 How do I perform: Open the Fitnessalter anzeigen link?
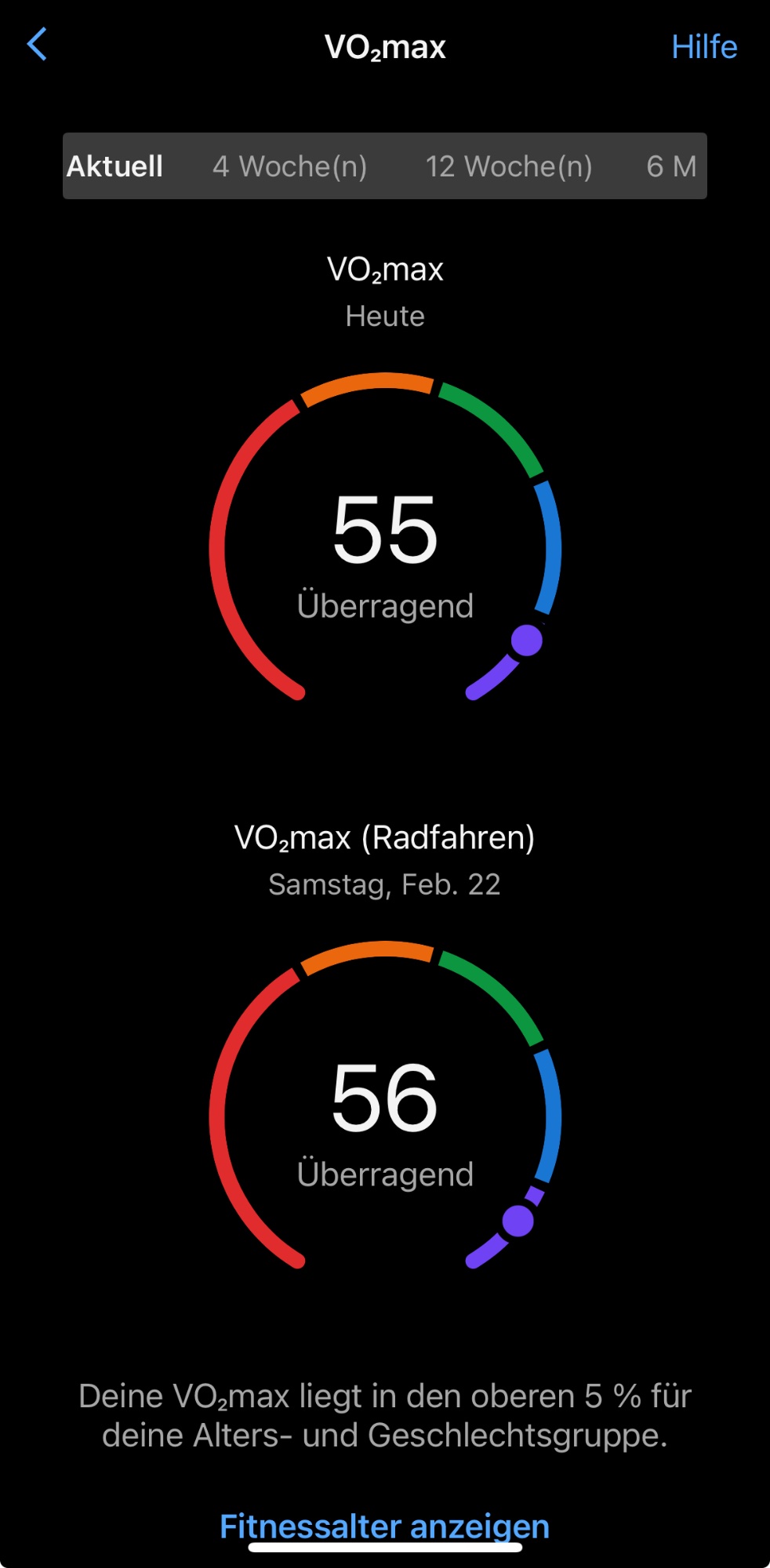pyautogui.click(x=384, y=1526)
